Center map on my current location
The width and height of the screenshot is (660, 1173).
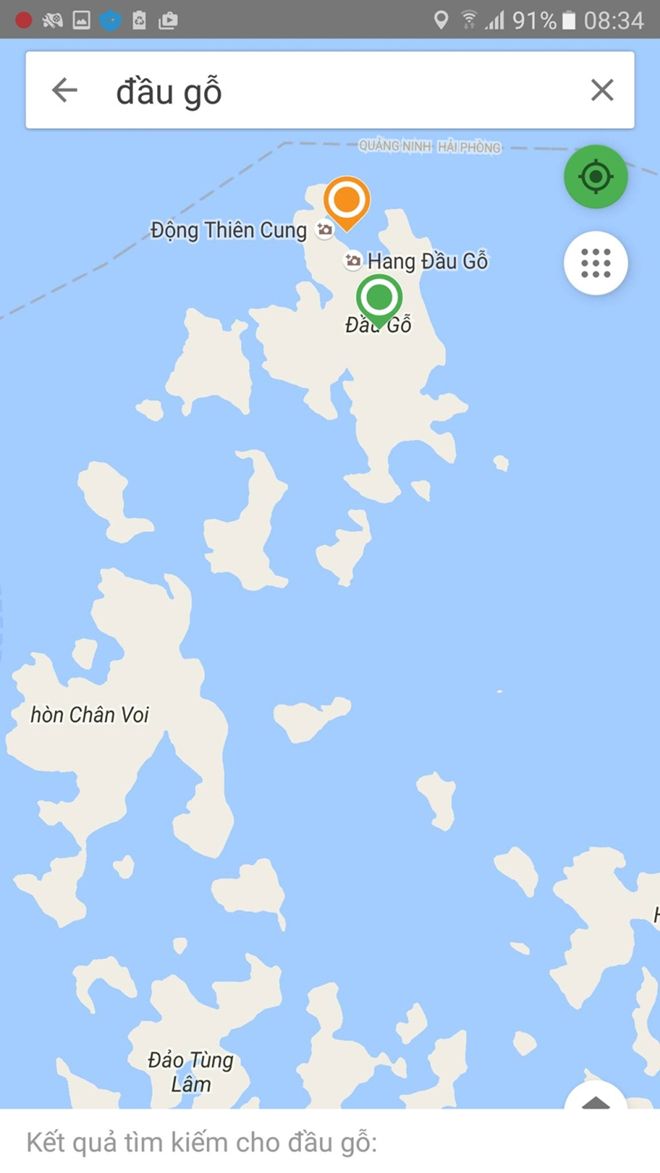tap(596, 178)
